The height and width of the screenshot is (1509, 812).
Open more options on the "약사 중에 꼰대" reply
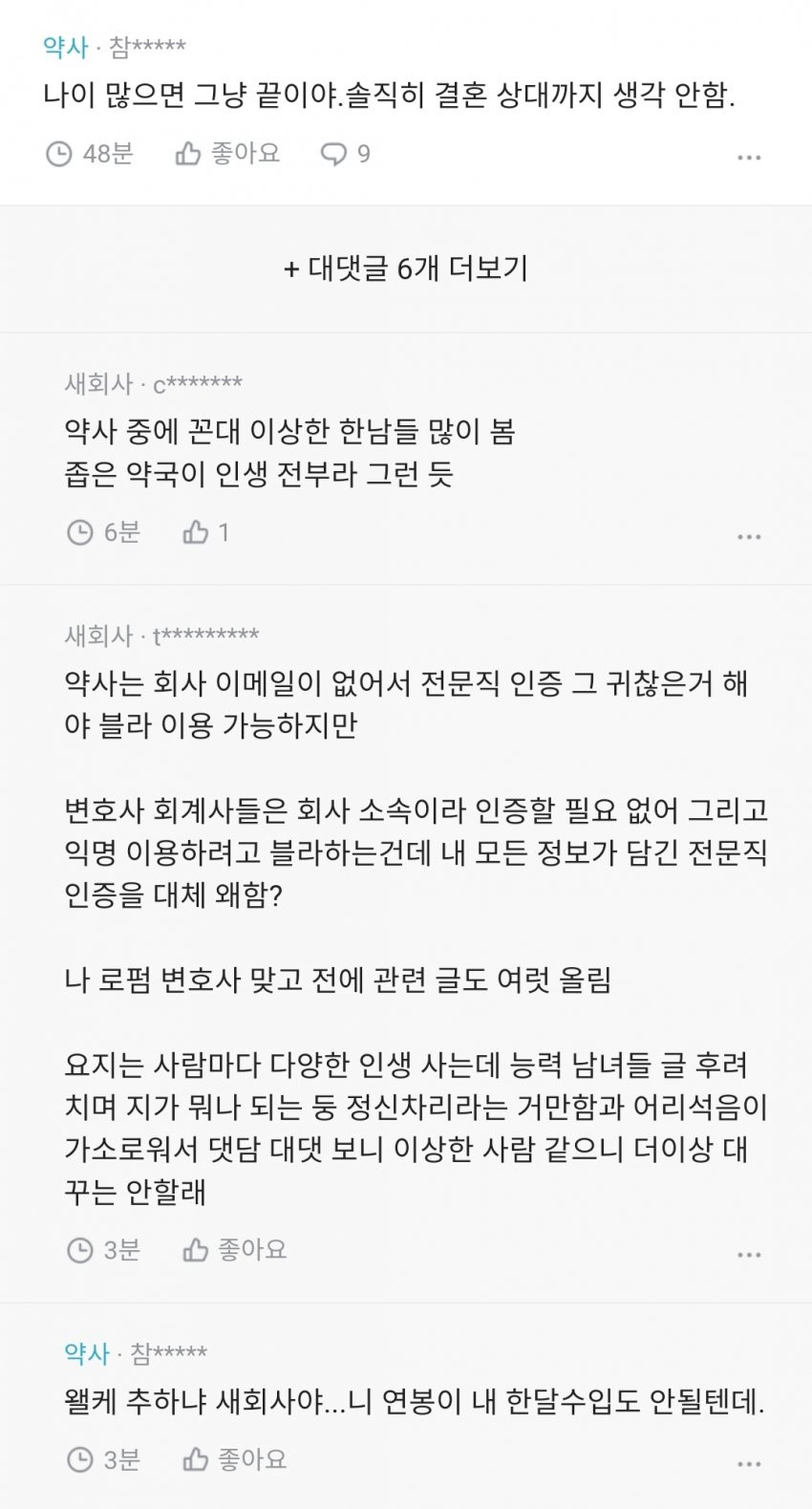click(x=749, y=537)
